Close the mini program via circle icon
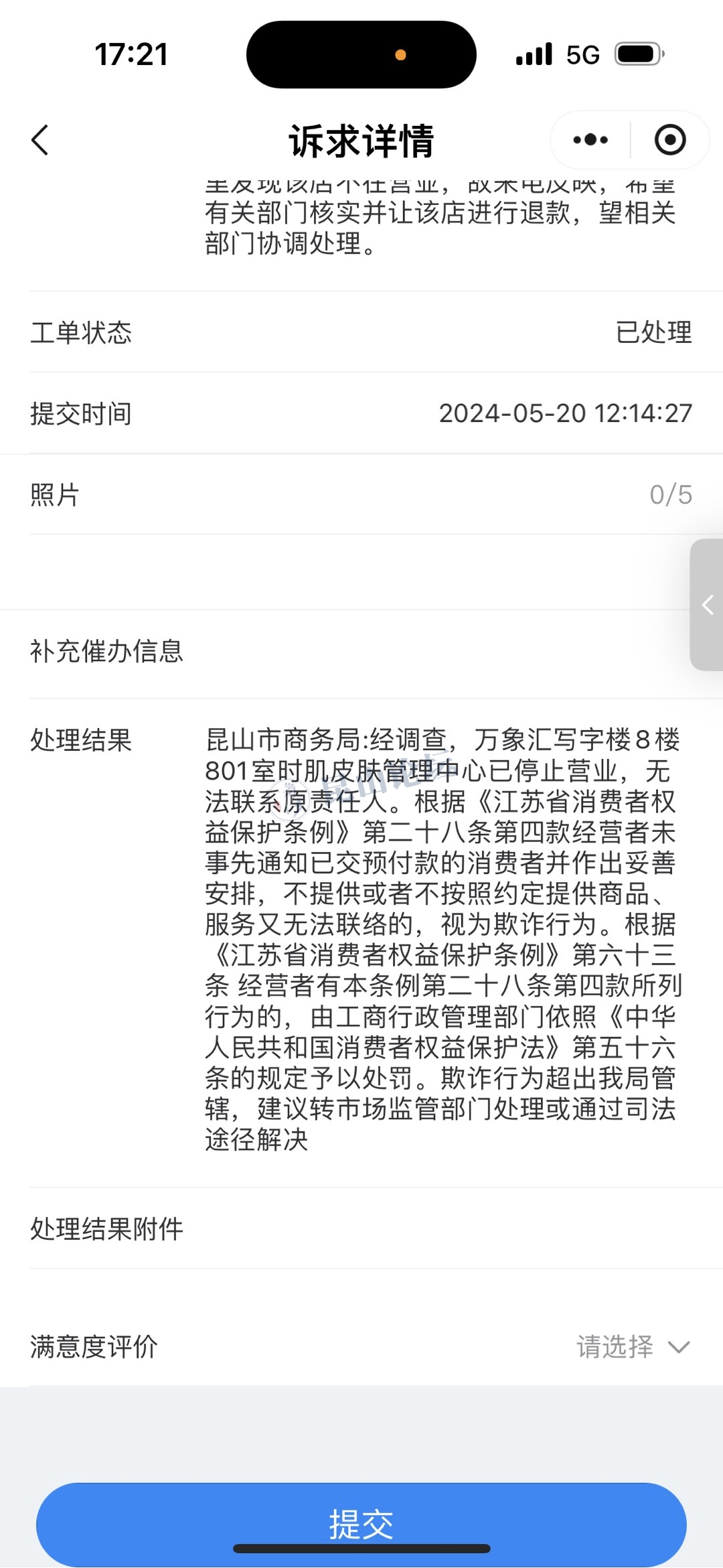 tap(669, 140)
